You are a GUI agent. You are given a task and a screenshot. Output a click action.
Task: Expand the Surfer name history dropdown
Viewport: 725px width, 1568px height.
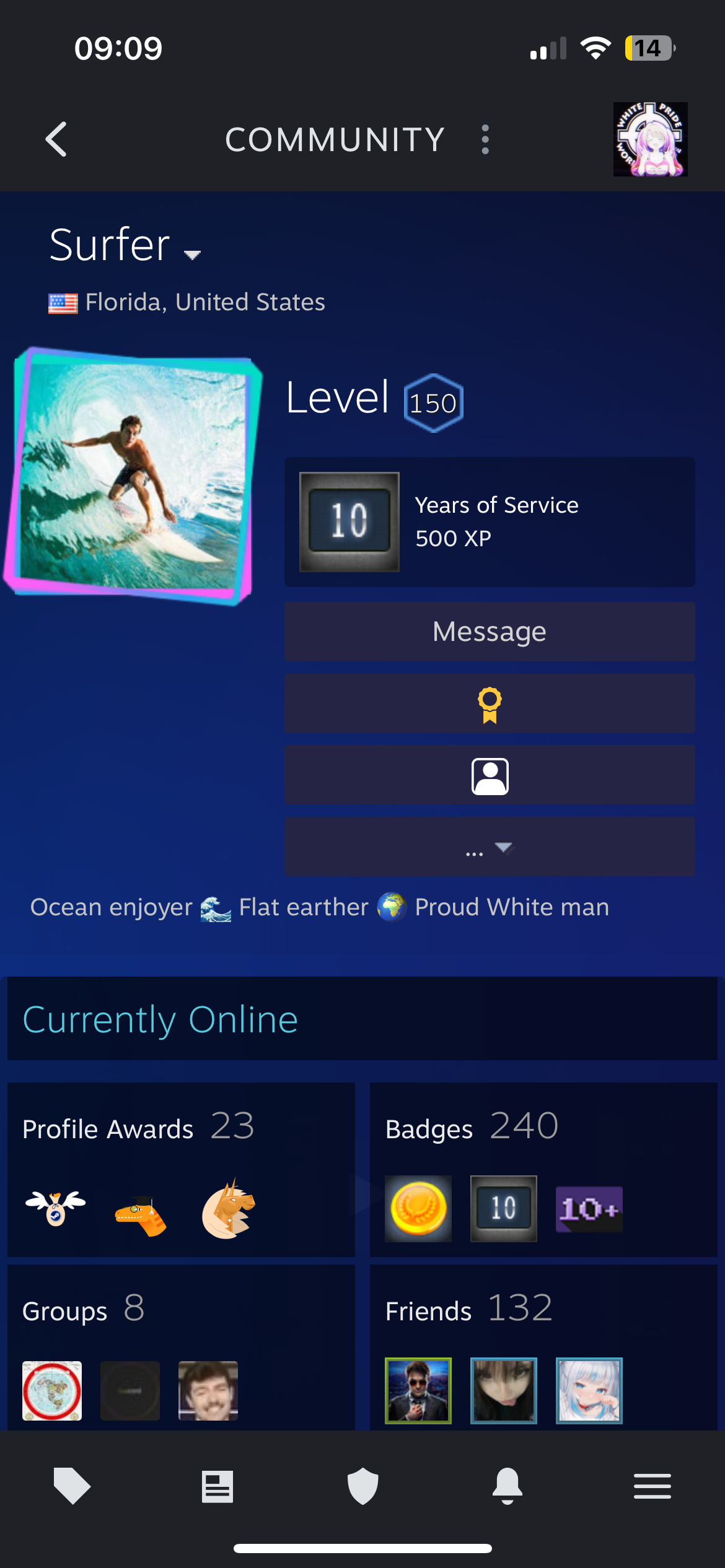(x=193, y=255)
